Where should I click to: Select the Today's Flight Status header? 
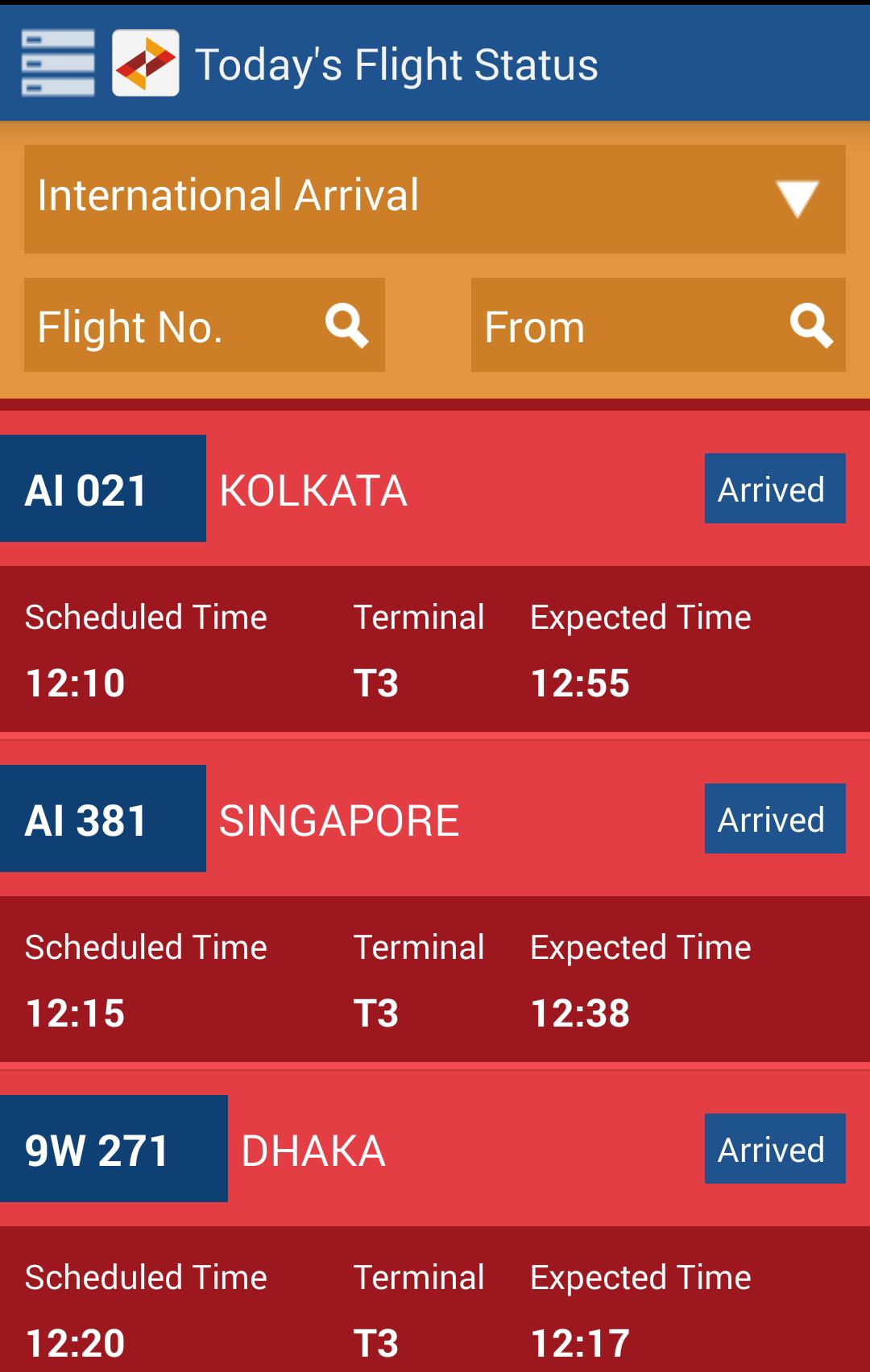396,66
